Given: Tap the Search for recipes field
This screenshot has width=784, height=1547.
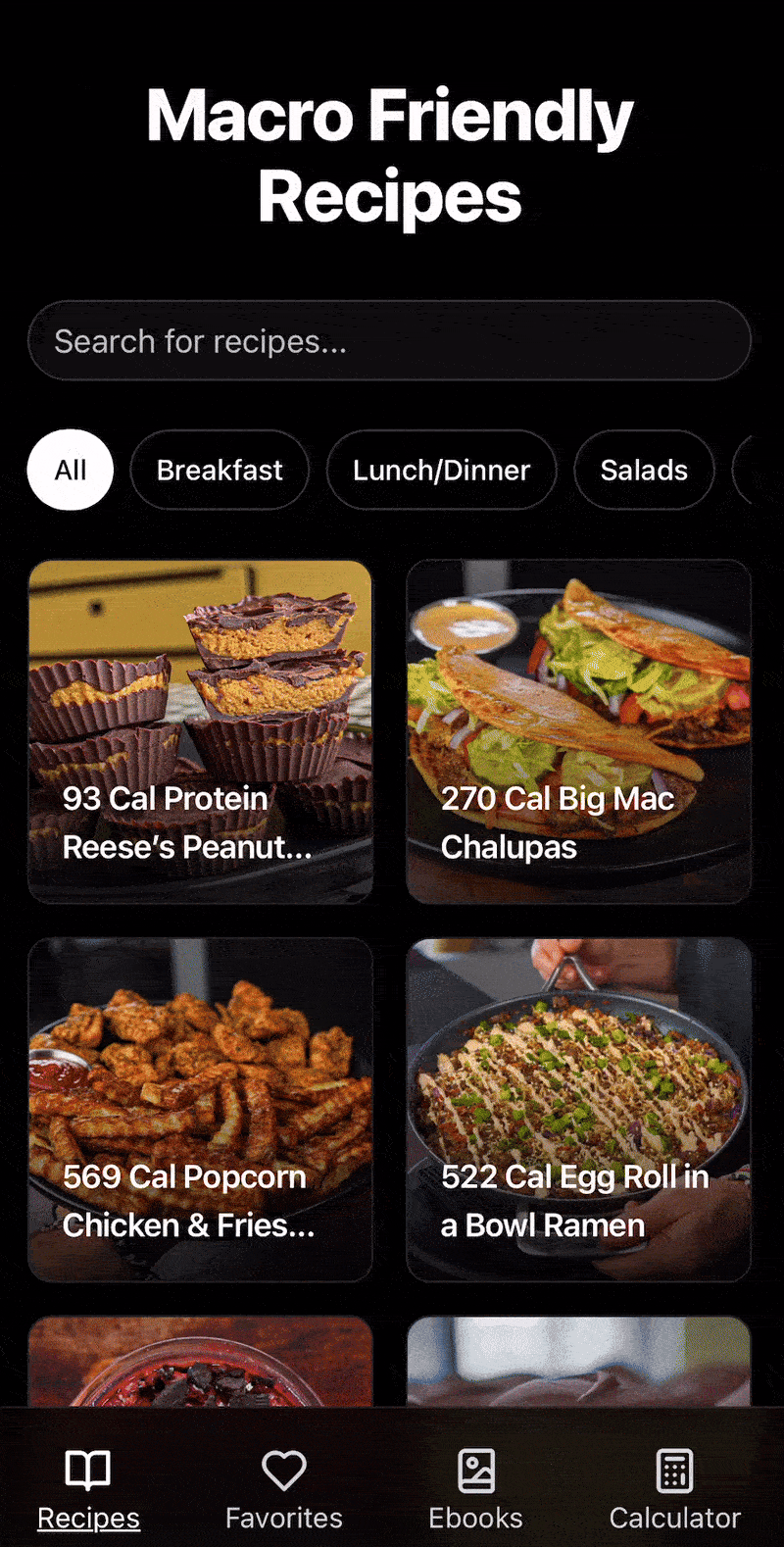Looking at the screenshot, I should click(x=389, y=341).
